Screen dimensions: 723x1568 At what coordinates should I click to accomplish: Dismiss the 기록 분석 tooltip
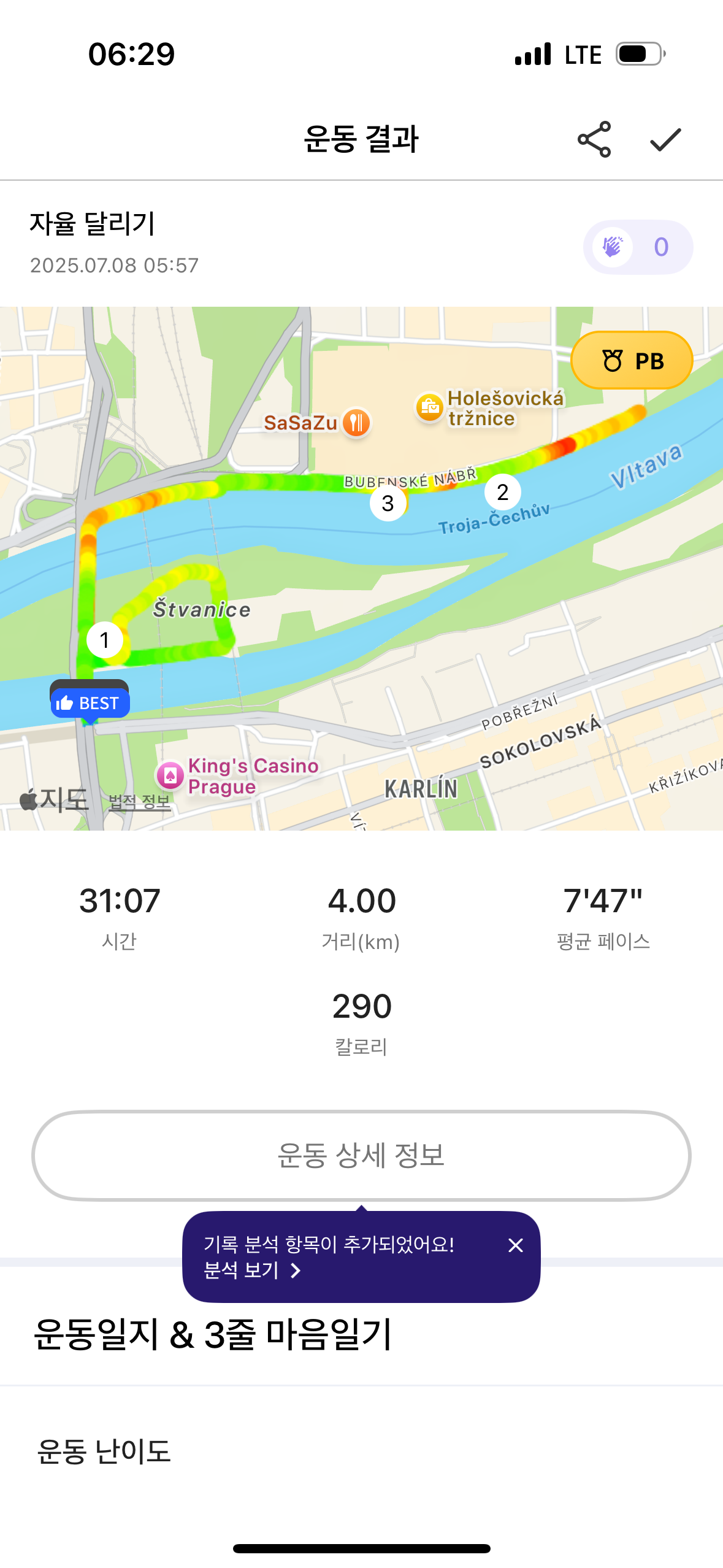point(515,1245)
